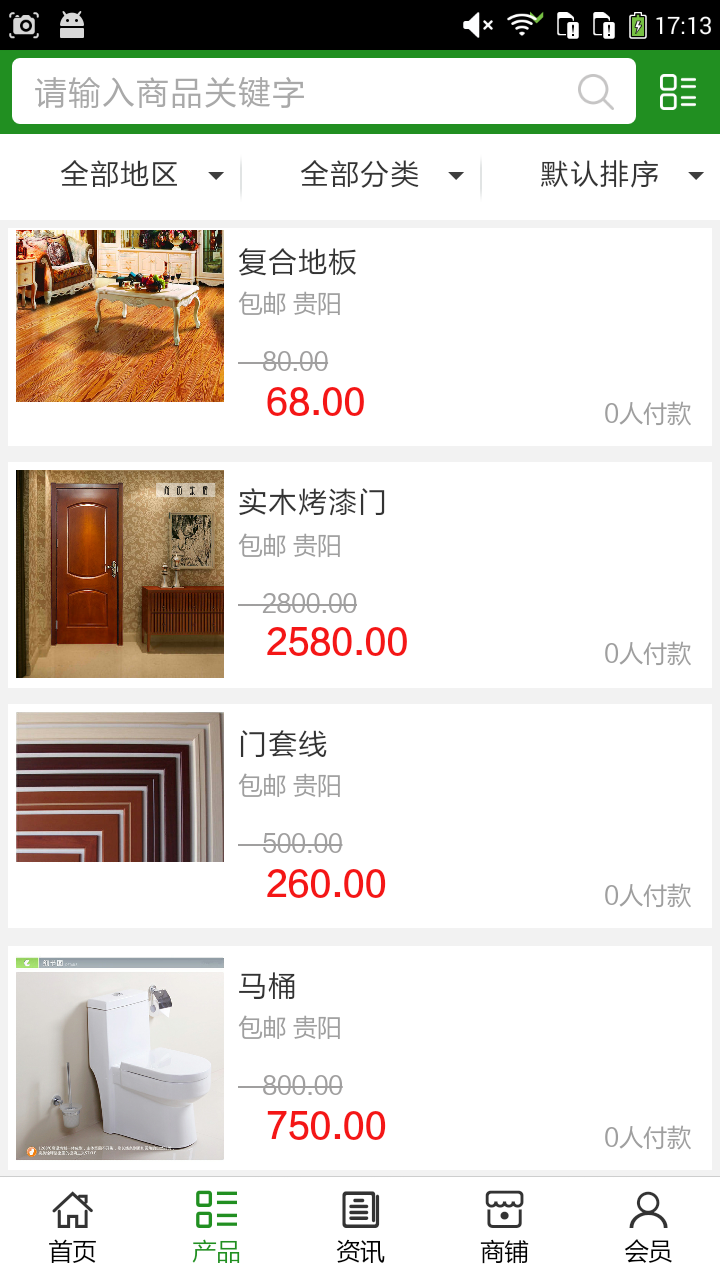Open the 复合地板 product card

360,335
